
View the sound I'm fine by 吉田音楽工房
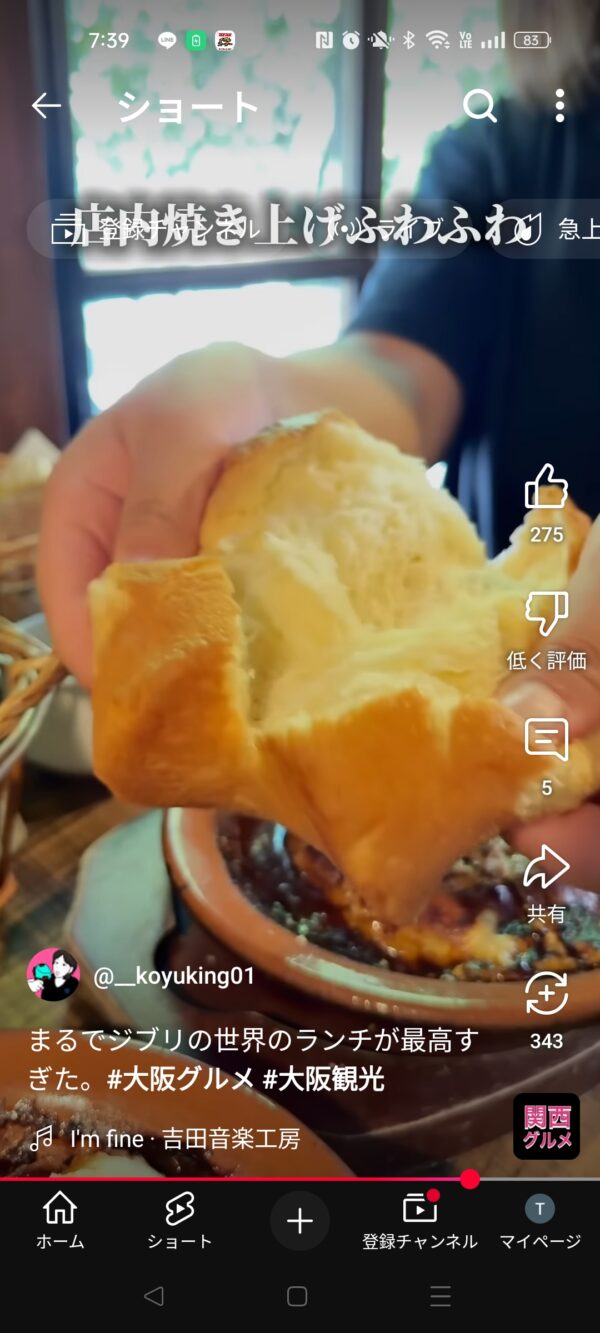[184, 1138]
